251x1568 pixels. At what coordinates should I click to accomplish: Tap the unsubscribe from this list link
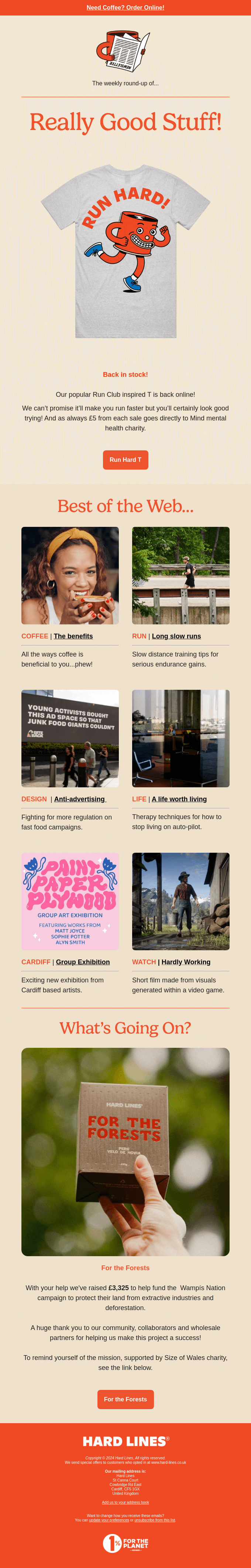pyautogui.click(x=154, y=1520)
